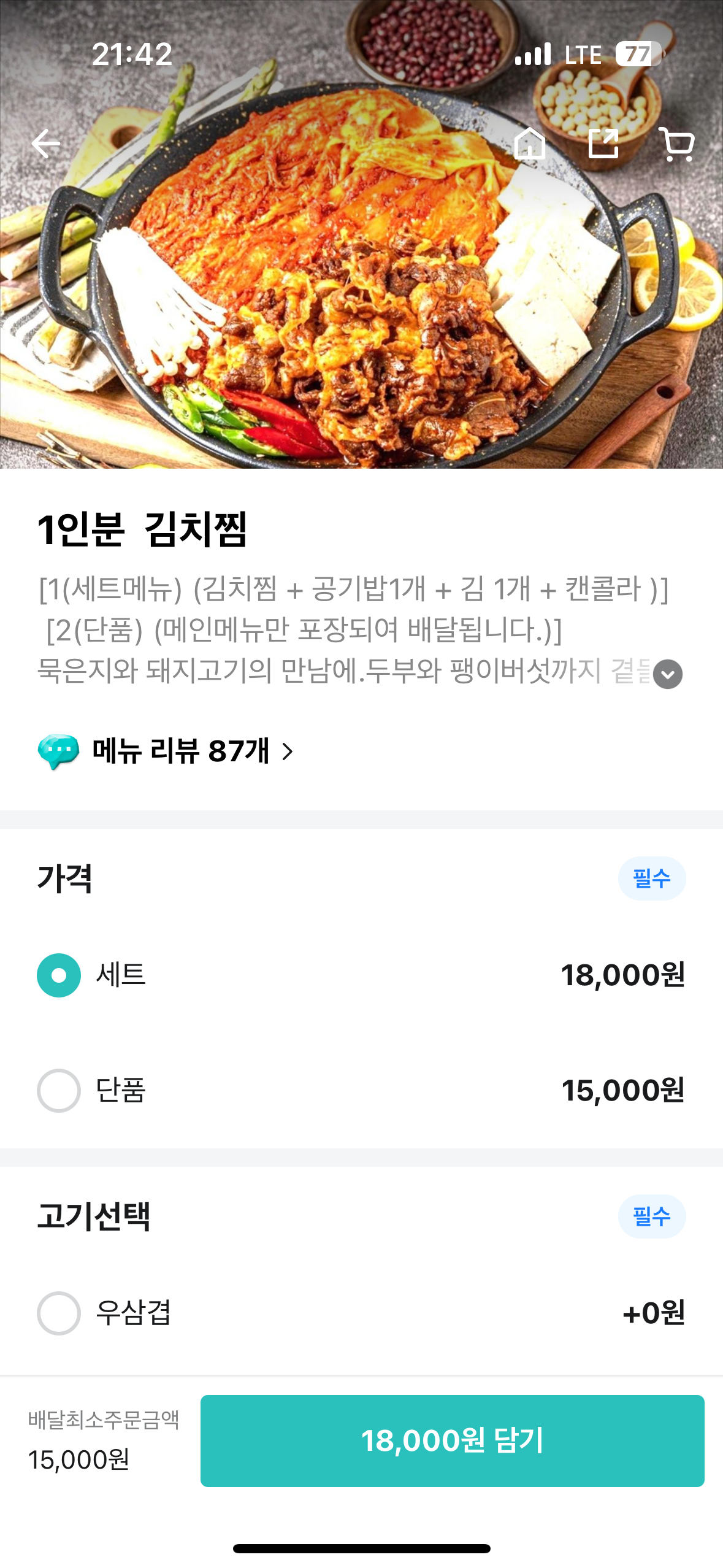Image resolution: width=723 pixels, height=1568 pixels.
Task: Open the shopping cart
Action: pyautogui.click(x=677, y=144)
